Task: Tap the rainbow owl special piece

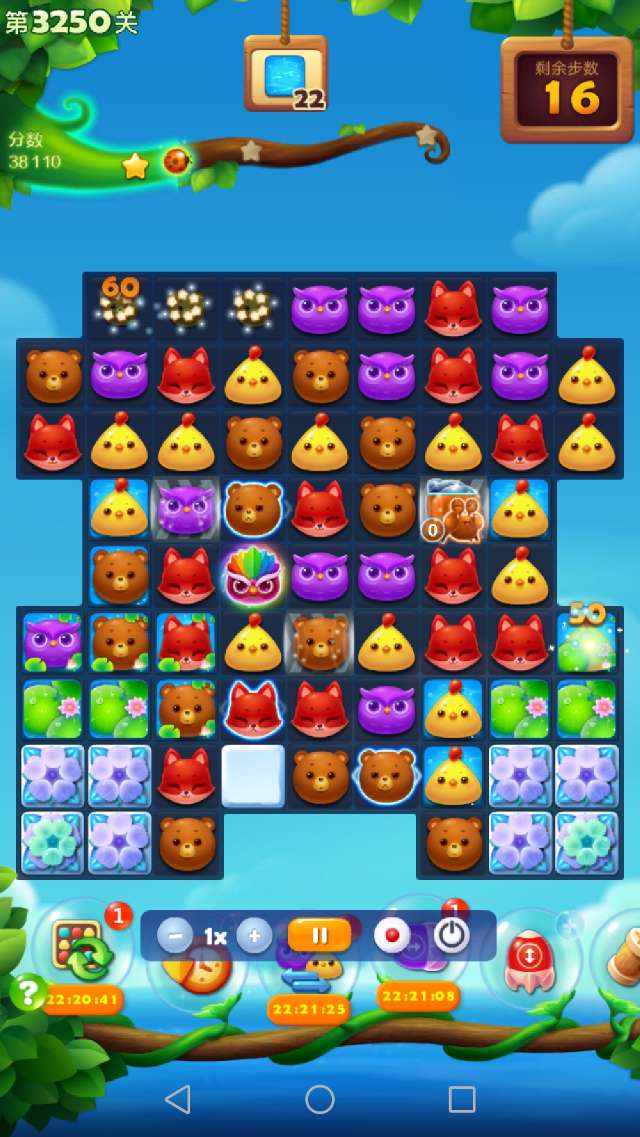Action: (x=253, y=575)
